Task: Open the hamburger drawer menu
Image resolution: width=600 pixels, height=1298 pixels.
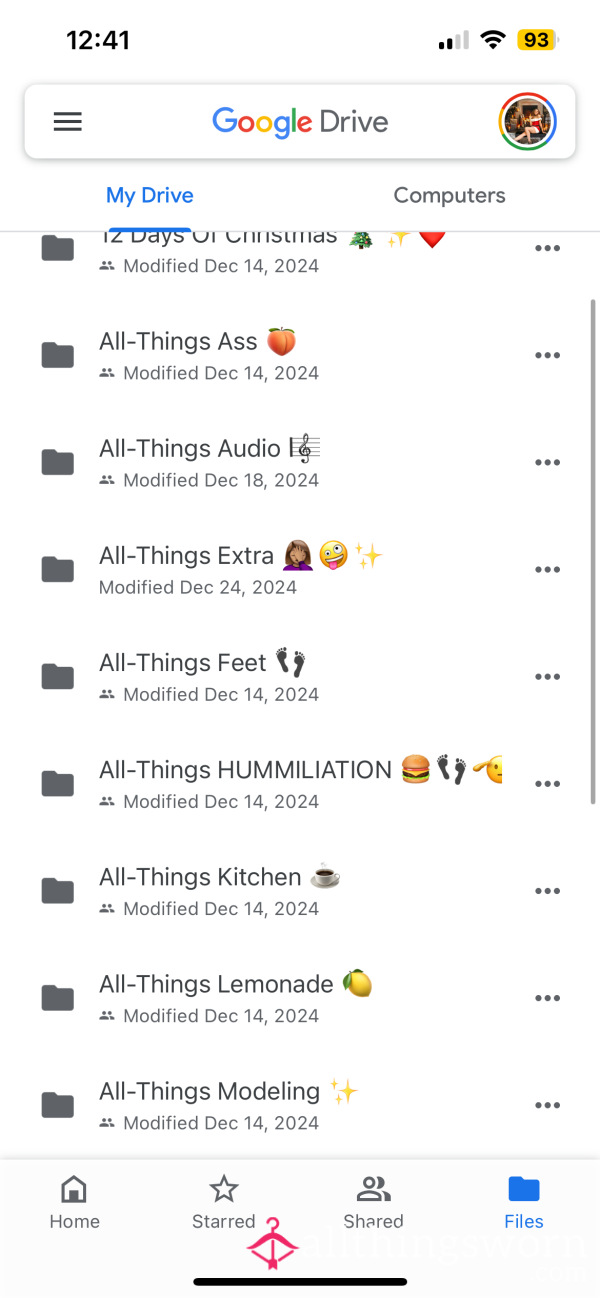Action: coord(67,122)
